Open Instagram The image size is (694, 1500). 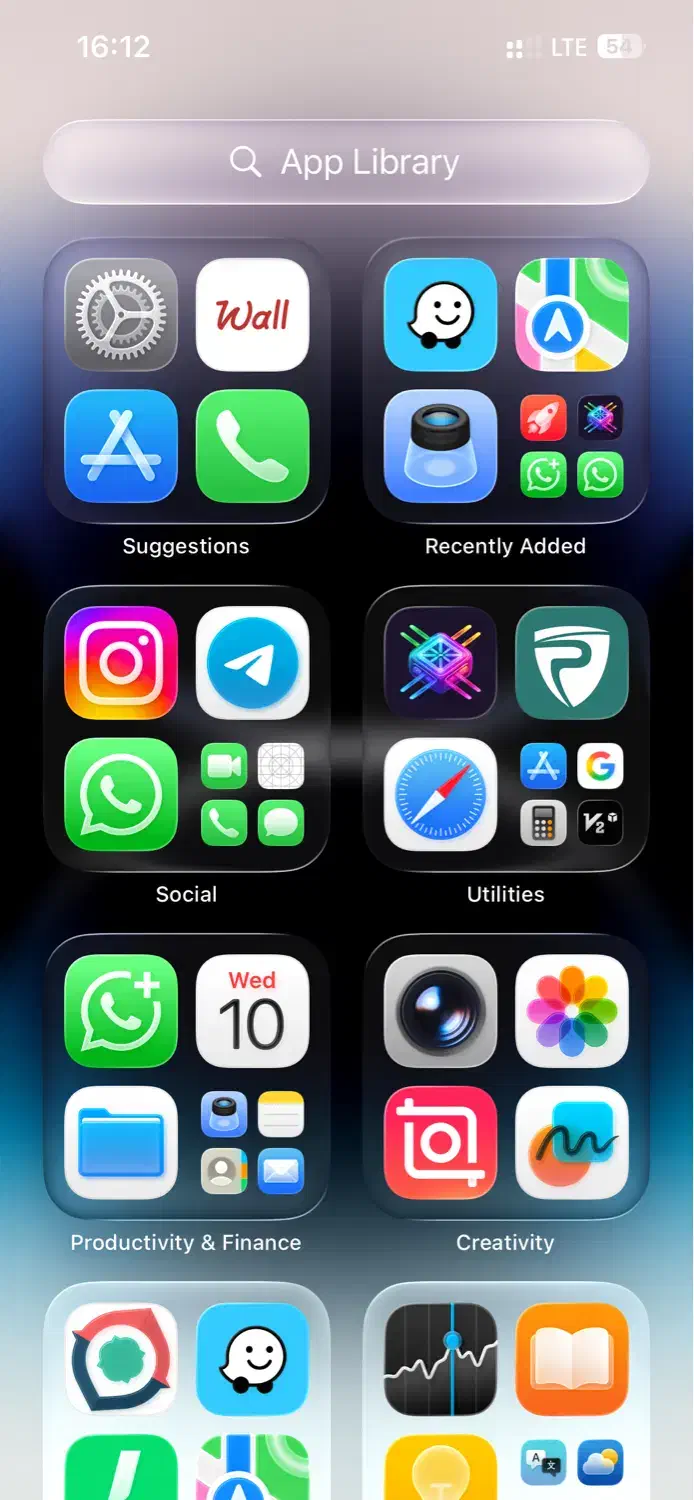[121, 662]
